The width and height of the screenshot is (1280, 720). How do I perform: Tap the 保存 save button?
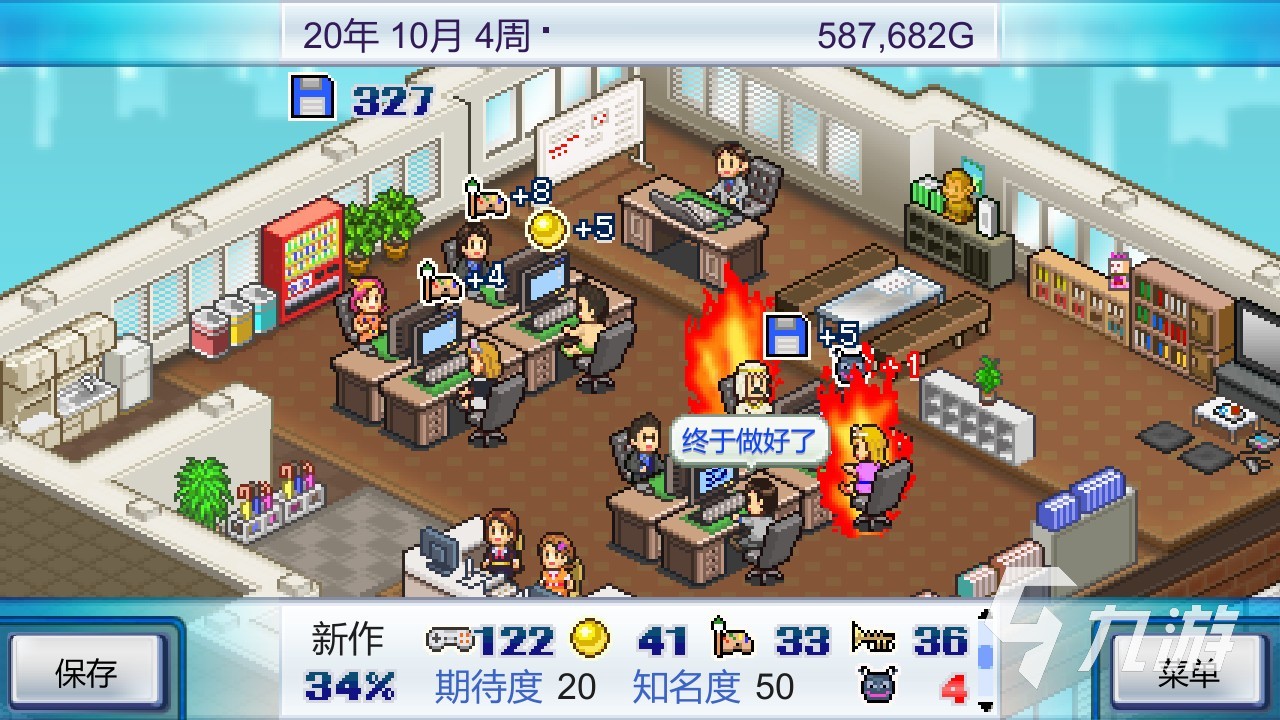coord(86,672)
